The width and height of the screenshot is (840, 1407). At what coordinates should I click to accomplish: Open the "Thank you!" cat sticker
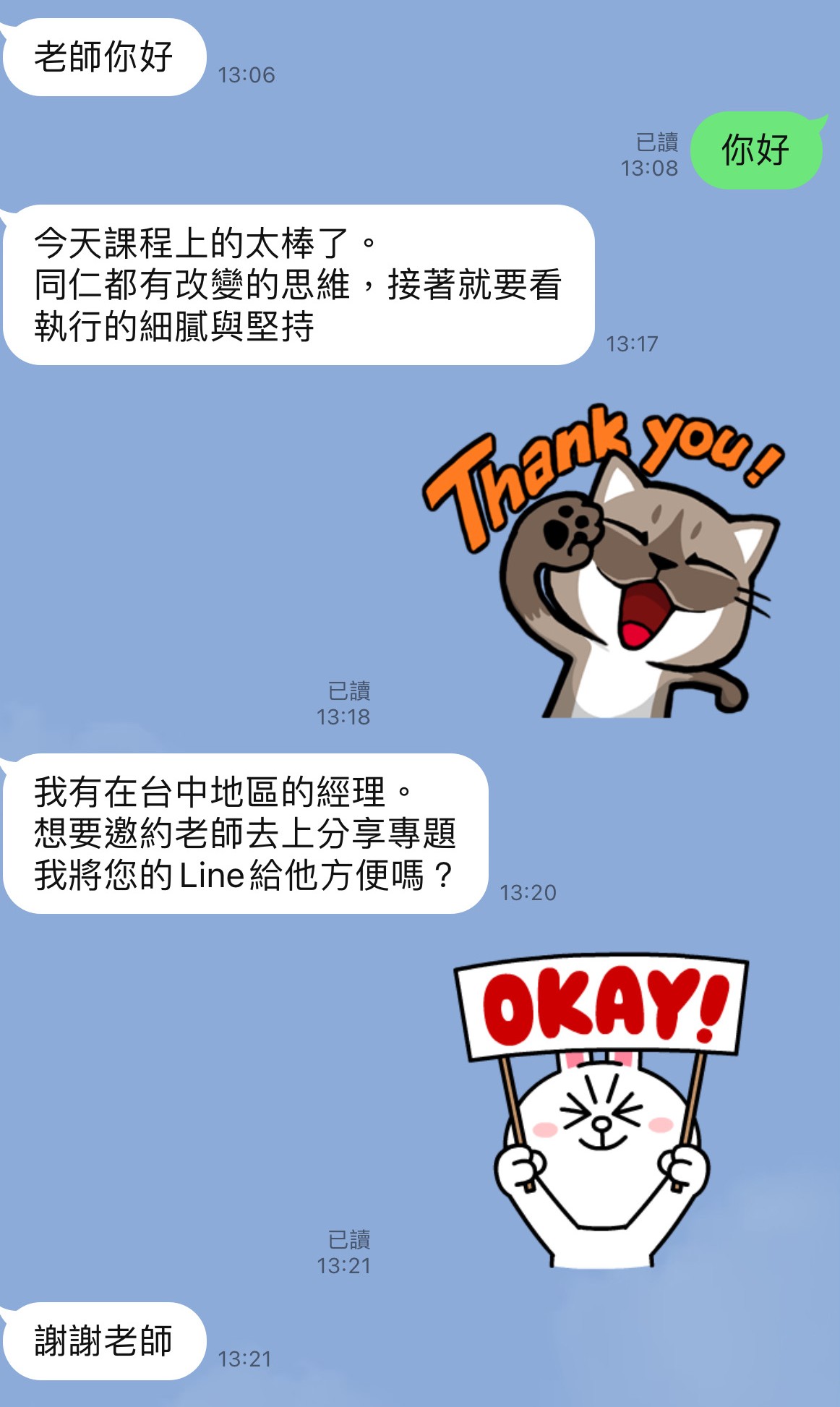[x=604, y=561]
